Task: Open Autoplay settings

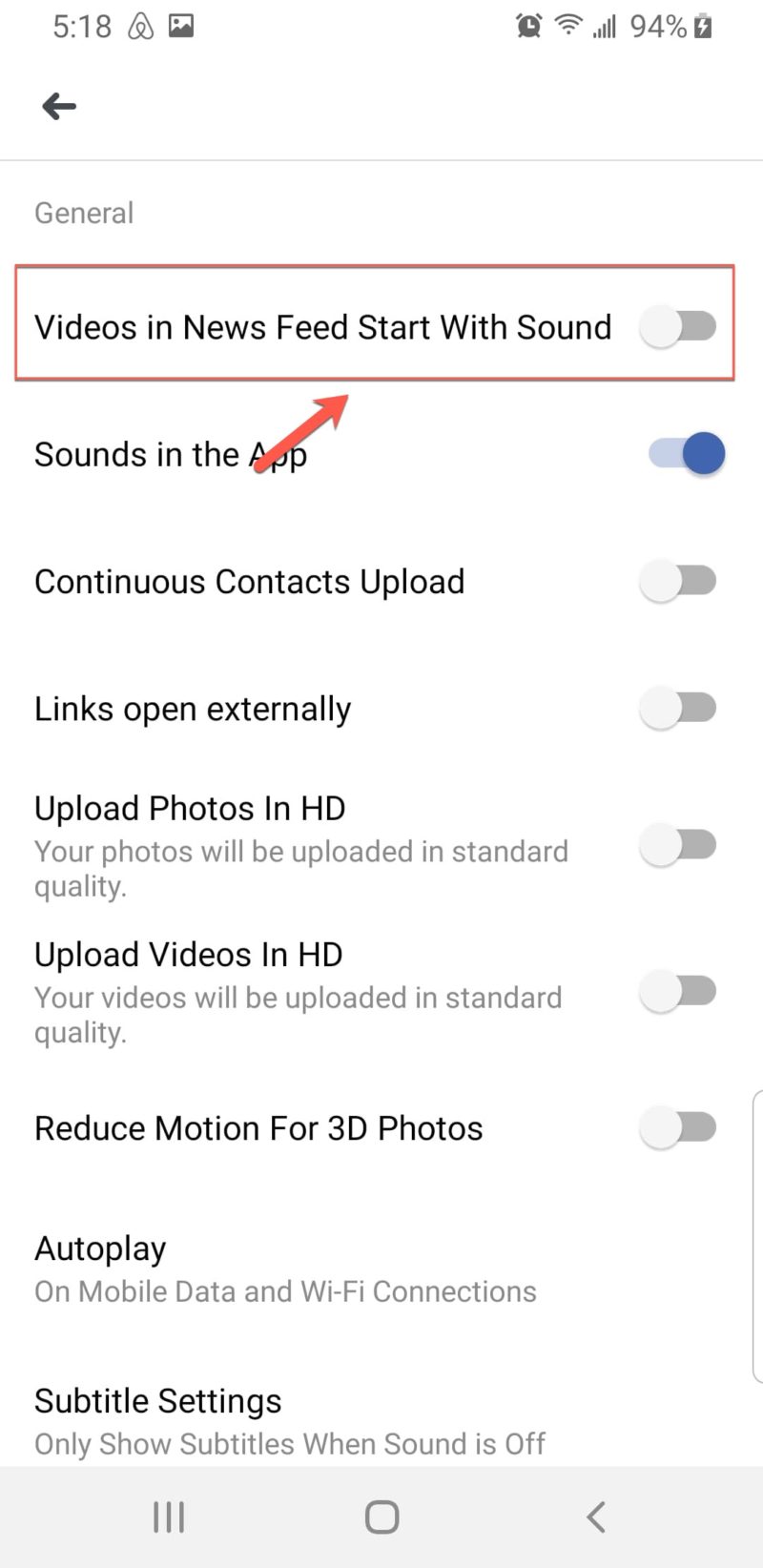Action: click(381, 1269)
